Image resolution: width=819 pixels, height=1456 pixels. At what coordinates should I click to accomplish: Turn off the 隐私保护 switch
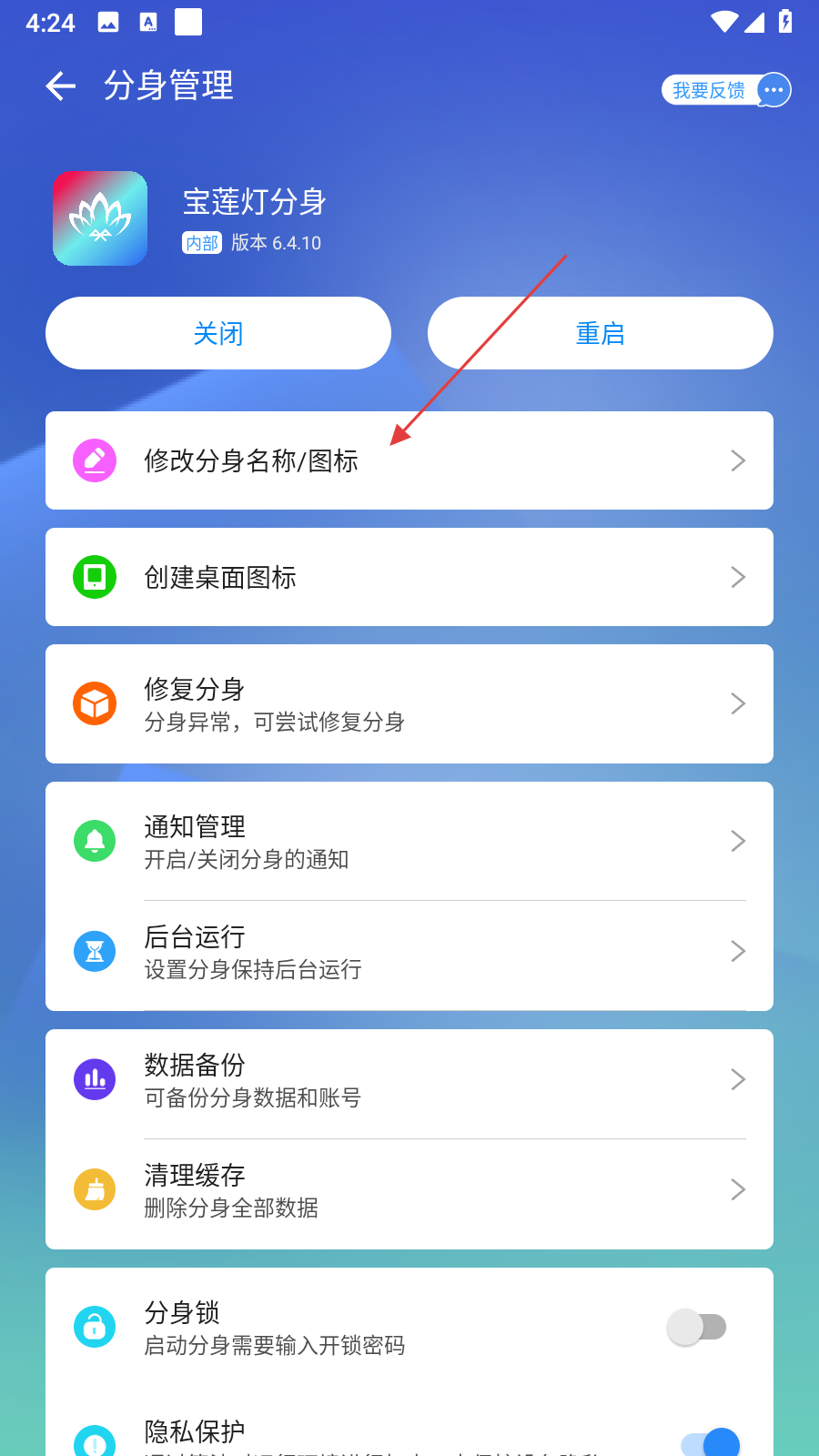pyautogui.click(x=711, y=1442)
